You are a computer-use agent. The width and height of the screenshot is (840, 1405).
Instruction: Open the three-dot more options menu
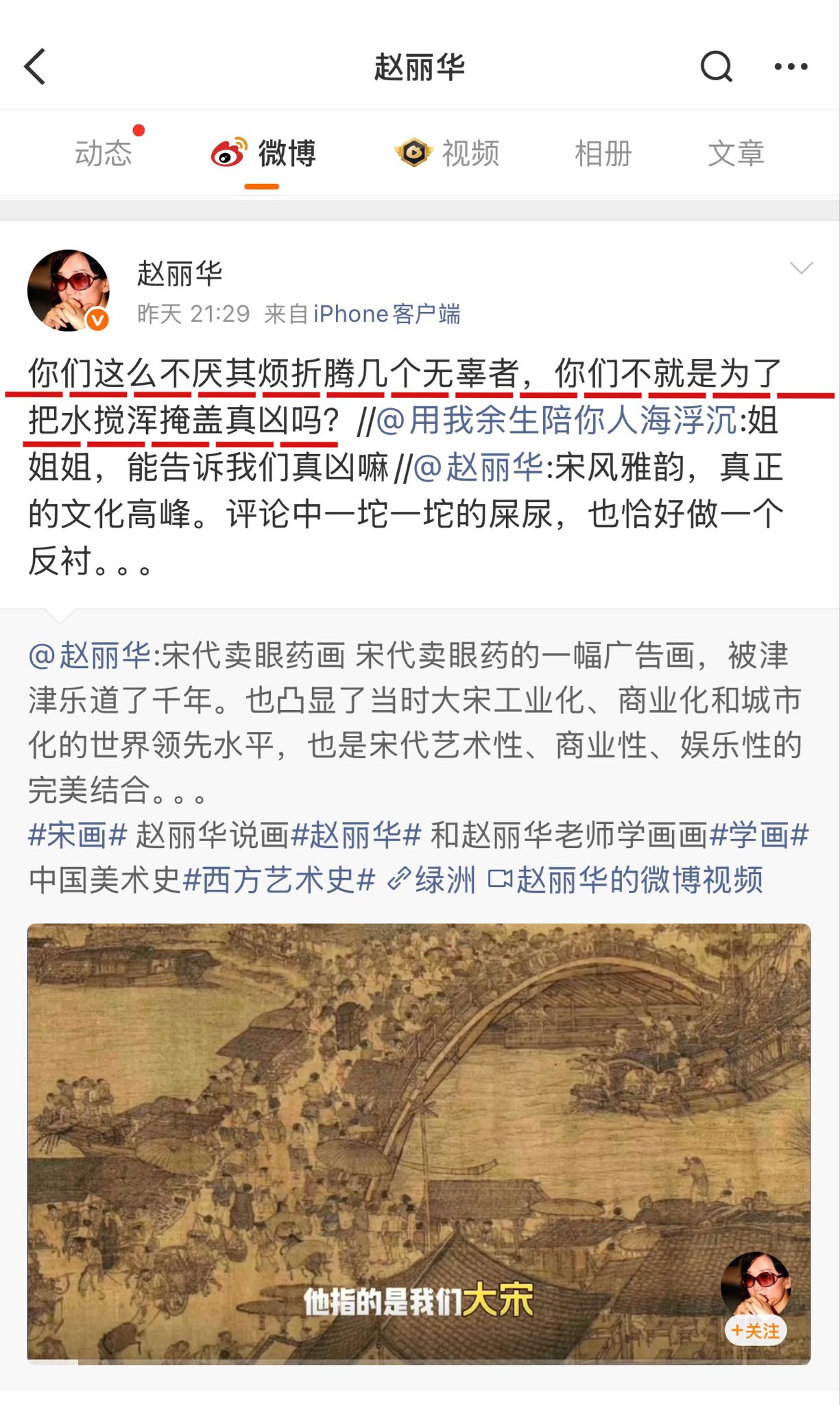pos(791,67)
